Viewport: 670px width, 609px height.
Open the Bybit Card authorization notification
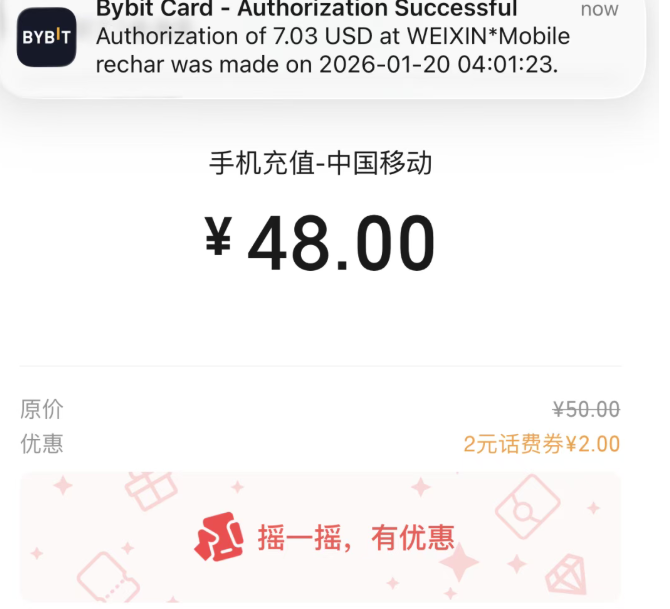pyautogui.click(x=330, y=40)
